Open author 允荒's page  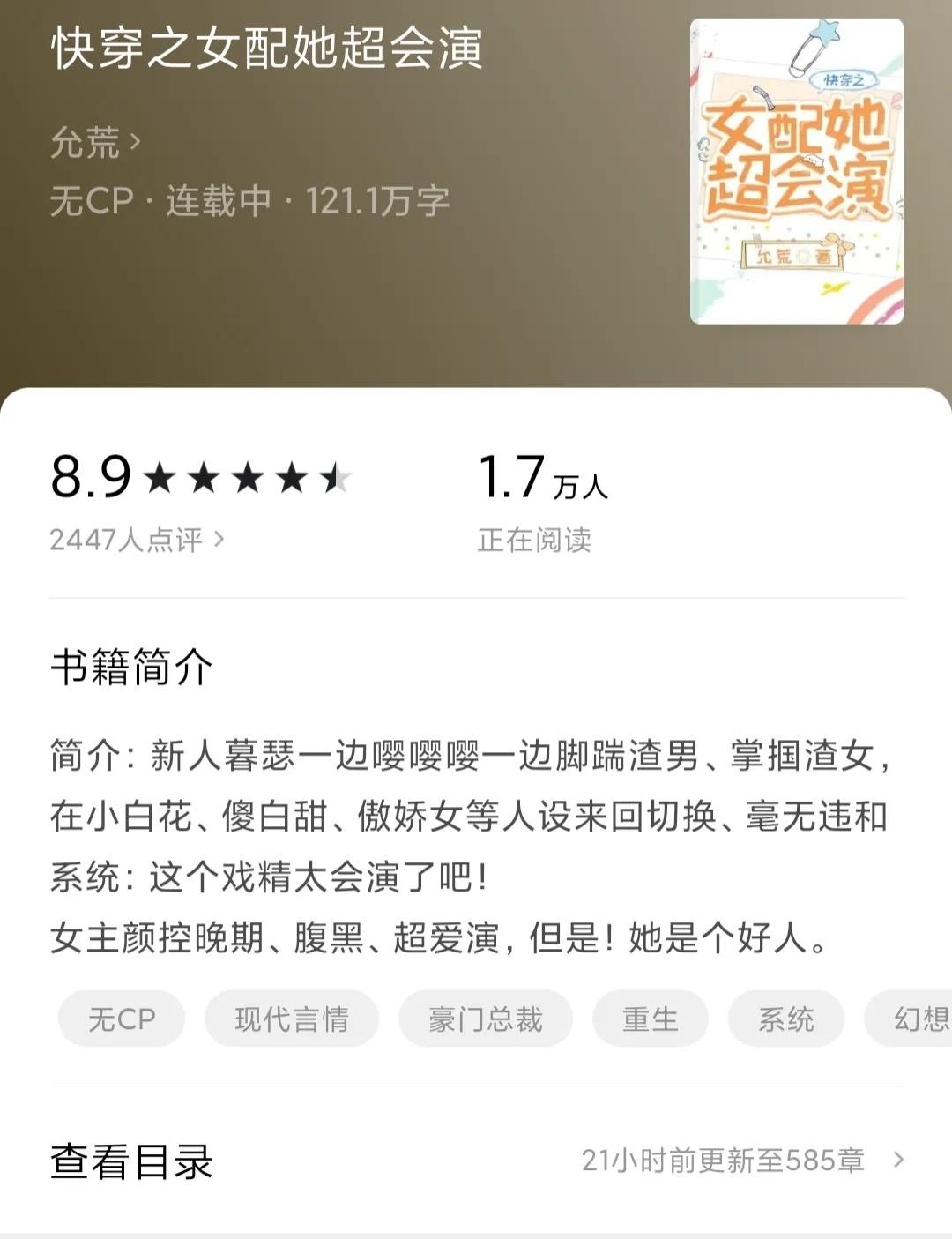tap(95, 142)
